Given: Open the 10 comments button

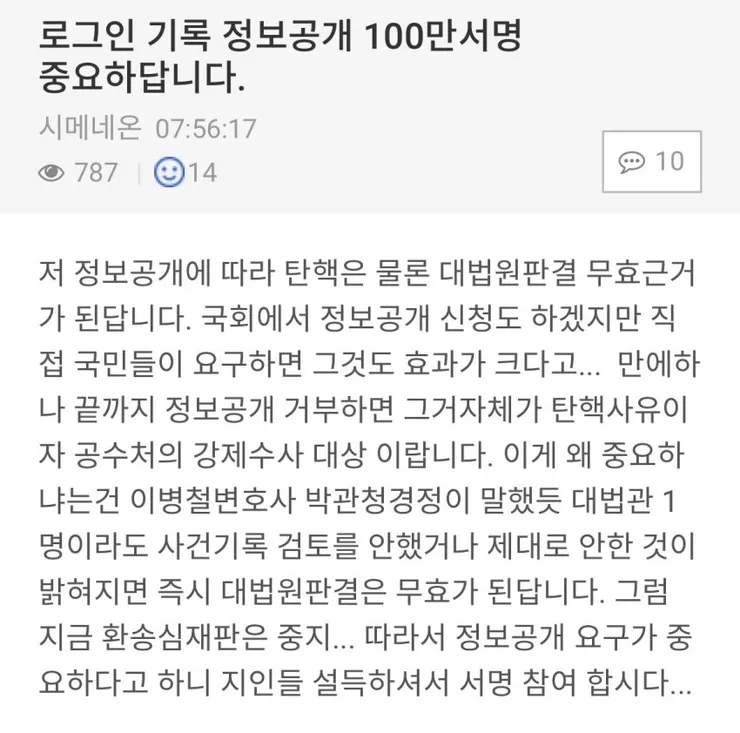Looking at the screenshot, I should pyautogui.click(x=651, y=161).
